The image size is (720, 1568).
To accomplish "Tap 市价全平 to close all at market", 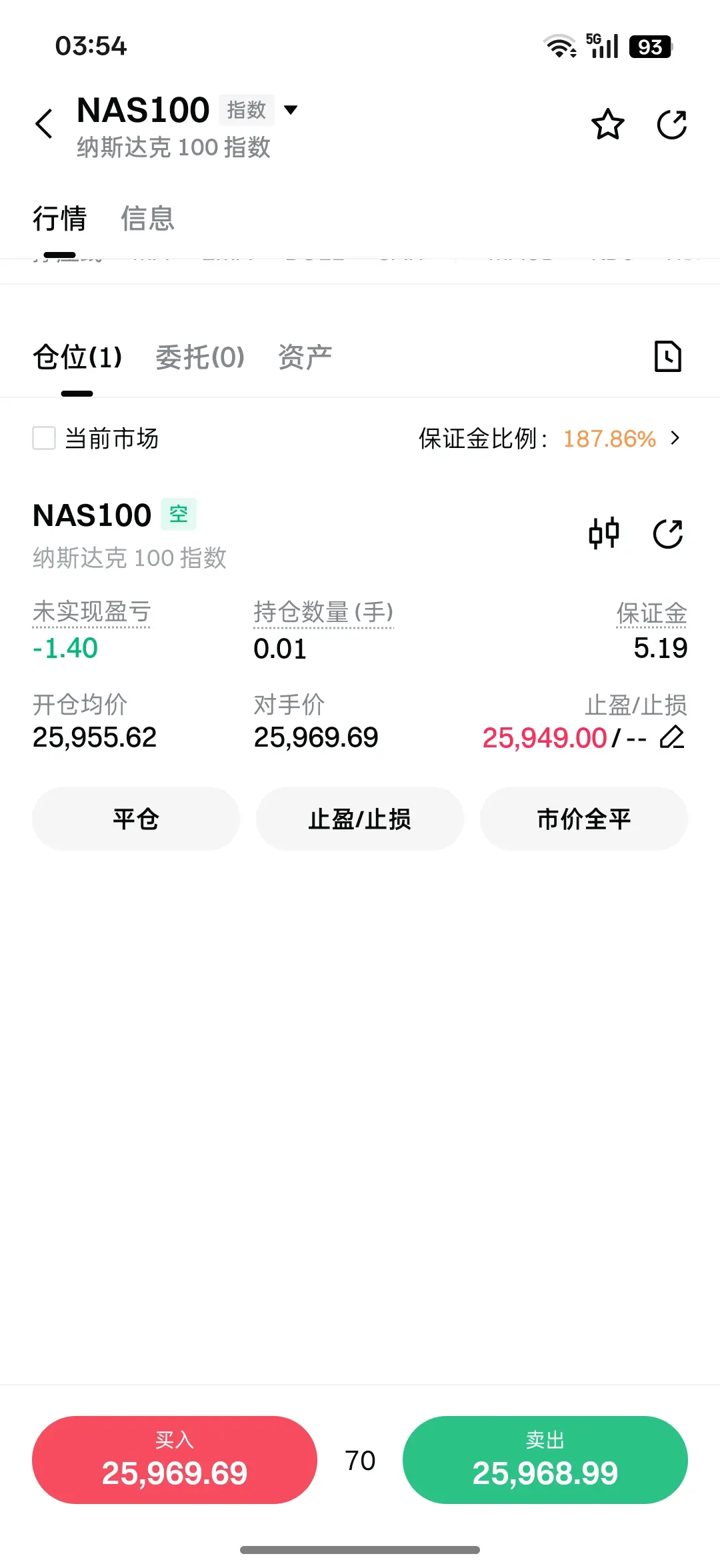I will coord(584,819).
